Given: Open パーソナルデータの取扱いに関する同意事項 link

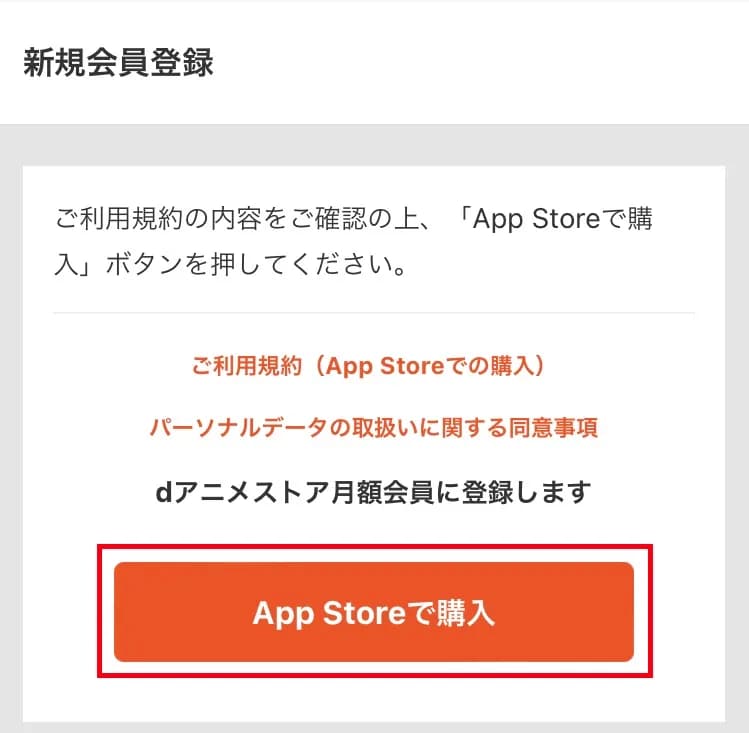Looking at the screenshot, I should 373,428.
